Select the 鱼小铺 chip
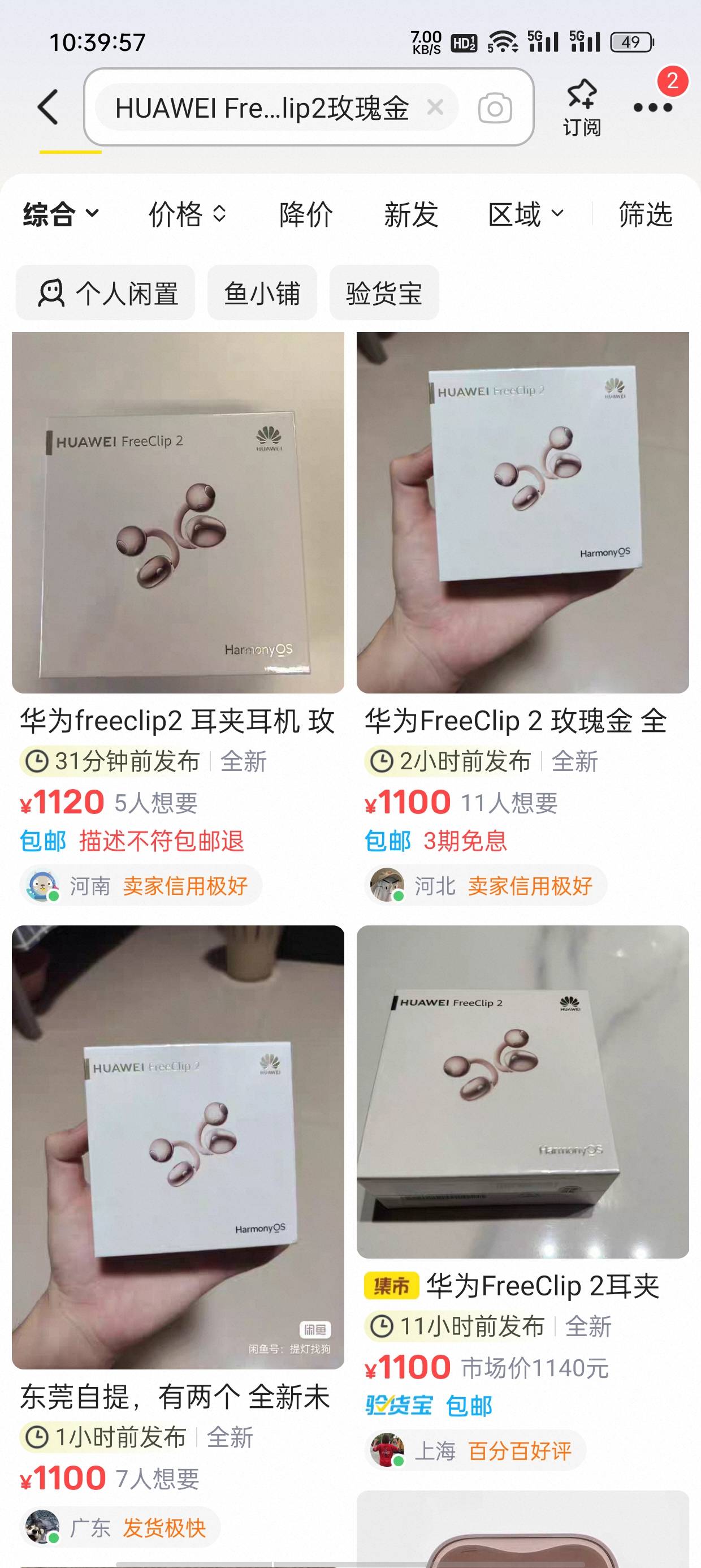The image size is (701, 1568). 262,293
